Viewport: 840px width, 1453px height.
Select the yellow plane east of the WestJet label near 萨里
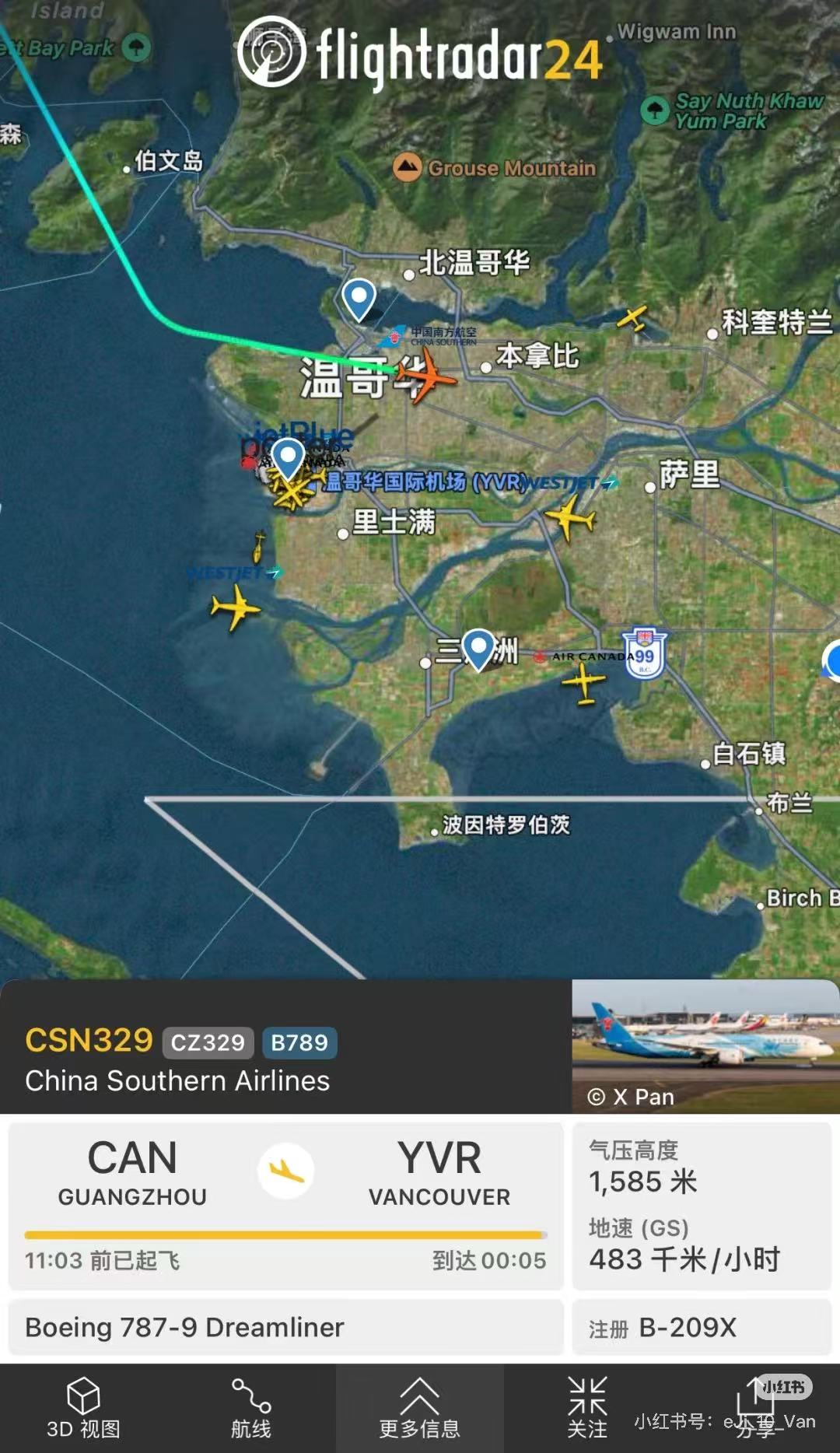pyautogui.click(x=570, y=518)
